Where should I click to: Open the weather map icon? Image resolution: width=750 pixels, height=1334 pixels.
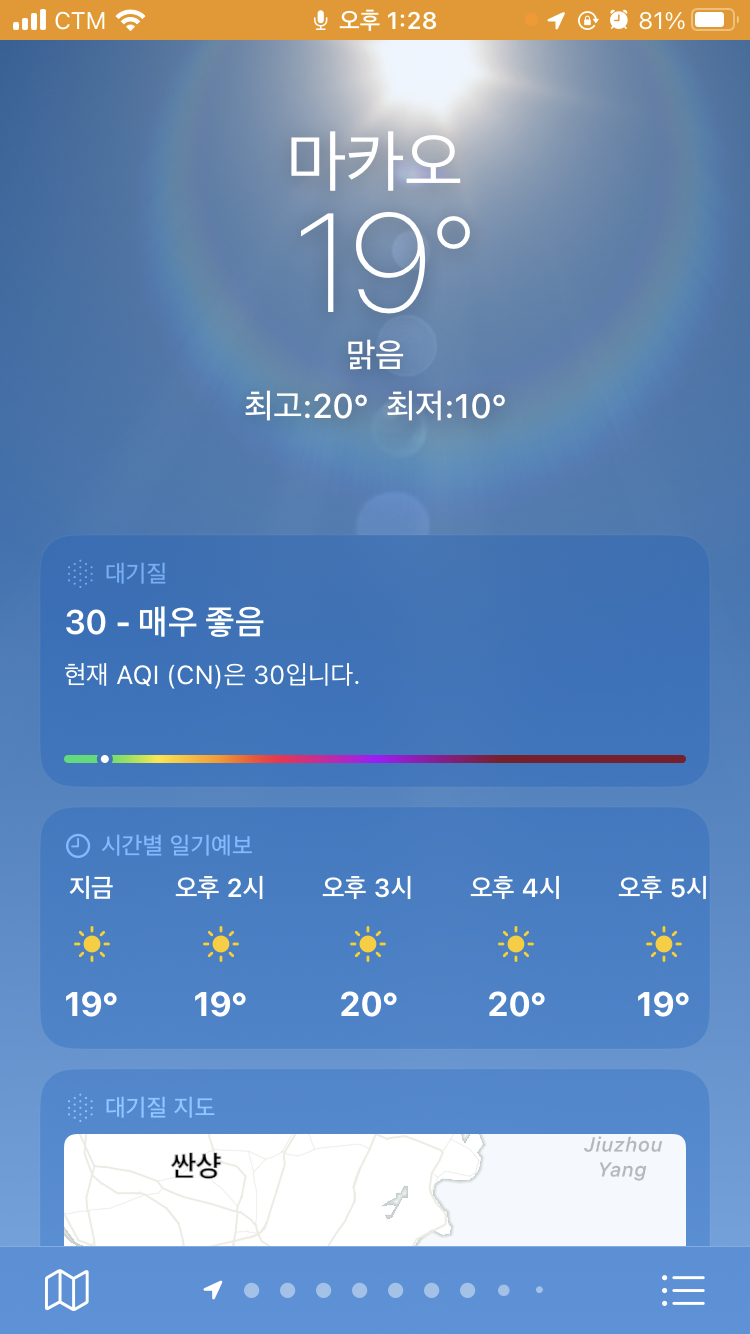(67, 1290)
